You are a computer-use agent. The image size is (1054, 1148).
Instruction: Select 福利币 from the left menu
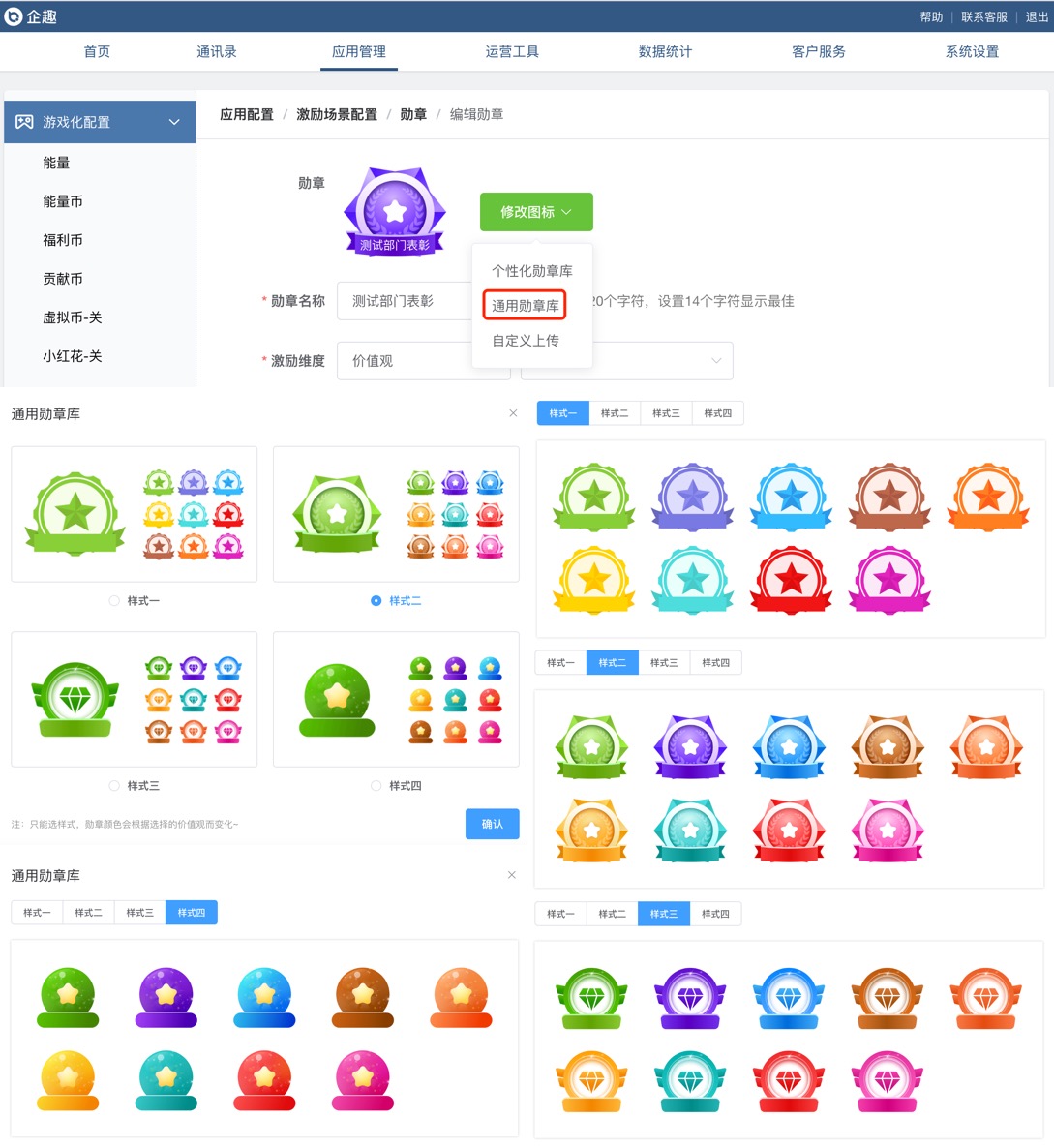point(63,240)
